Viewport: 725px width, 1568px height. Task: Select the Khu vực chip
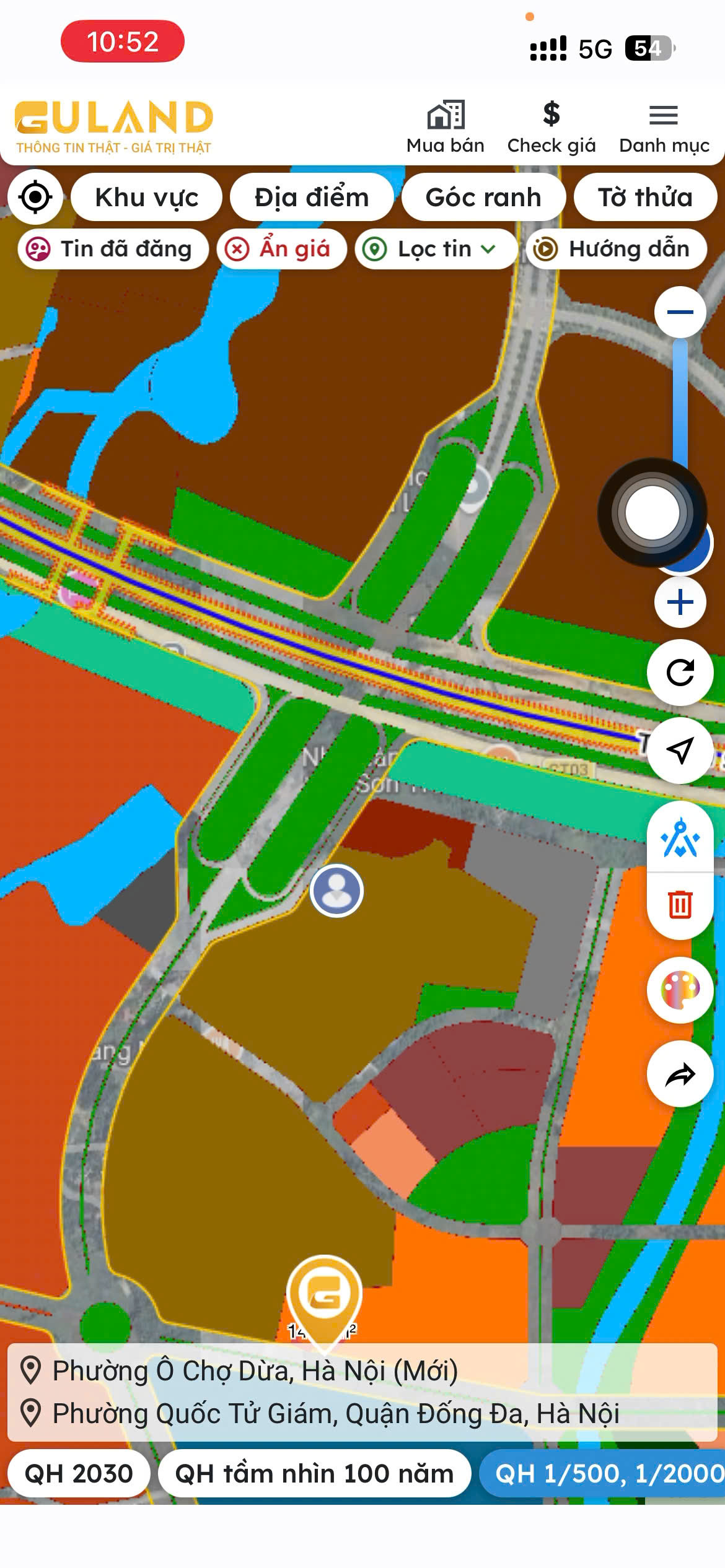[x=147, y=197]
